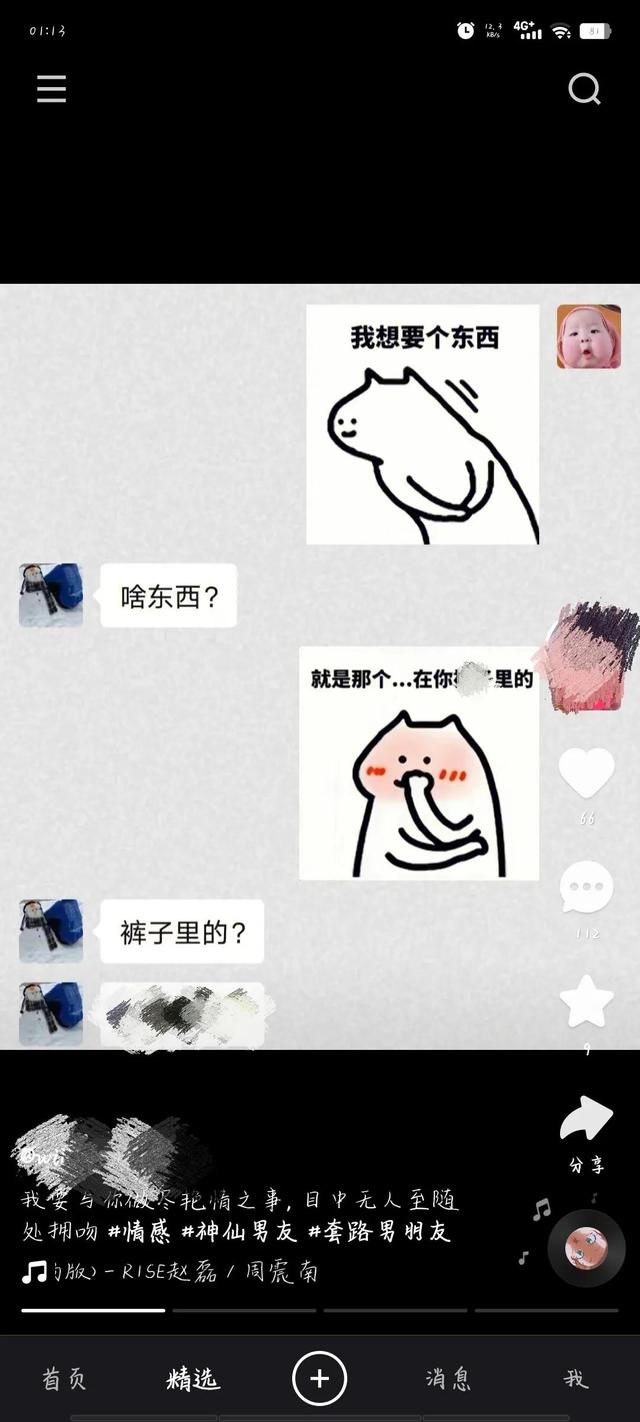The height and width of the screenshot is (1422, 640).
Task: Open the post author's avatar
Action: click(588, 657)
